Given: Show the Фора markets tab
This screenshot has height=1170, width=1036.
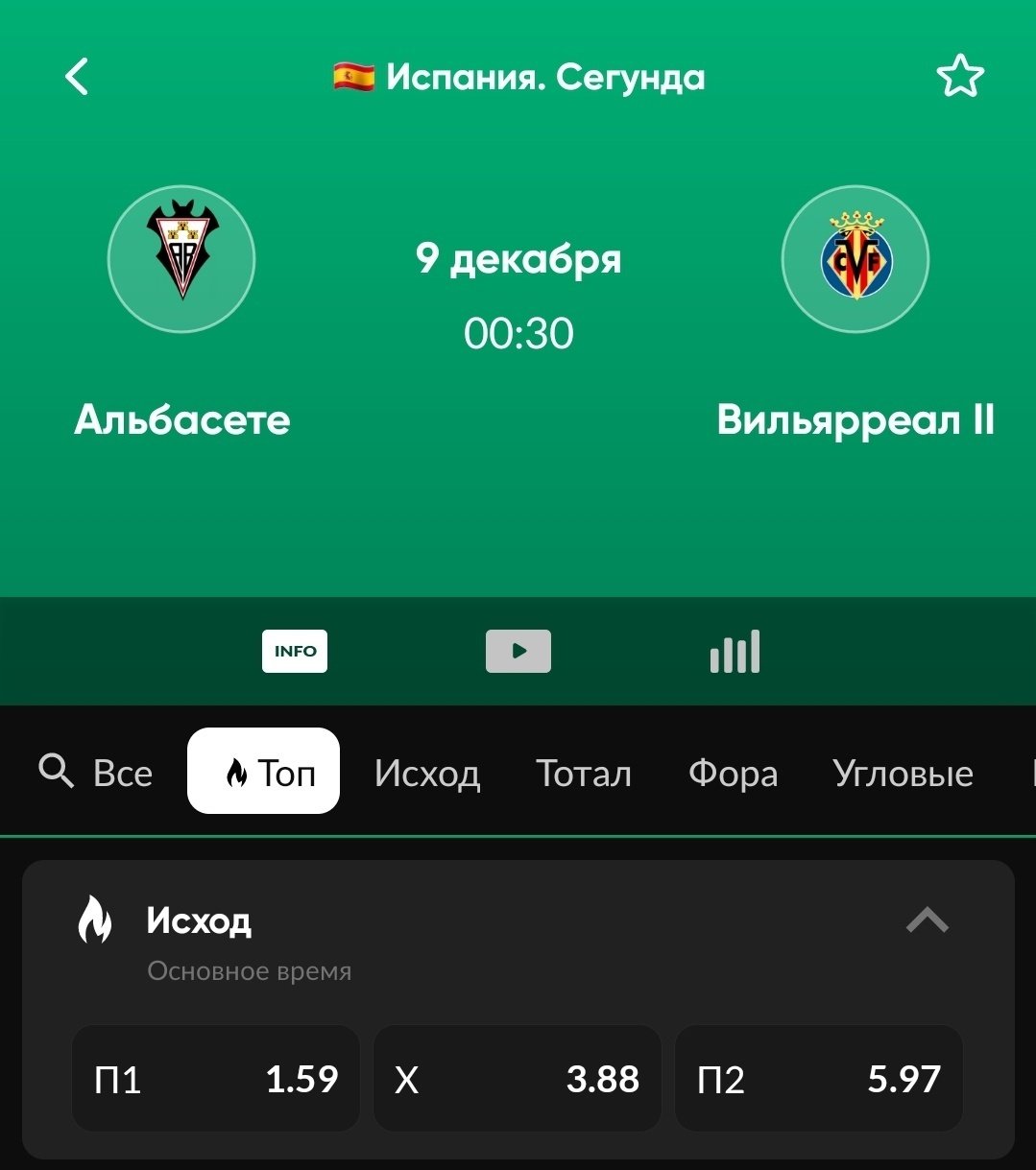Looking at the screenshot, I should coord(733,773).
